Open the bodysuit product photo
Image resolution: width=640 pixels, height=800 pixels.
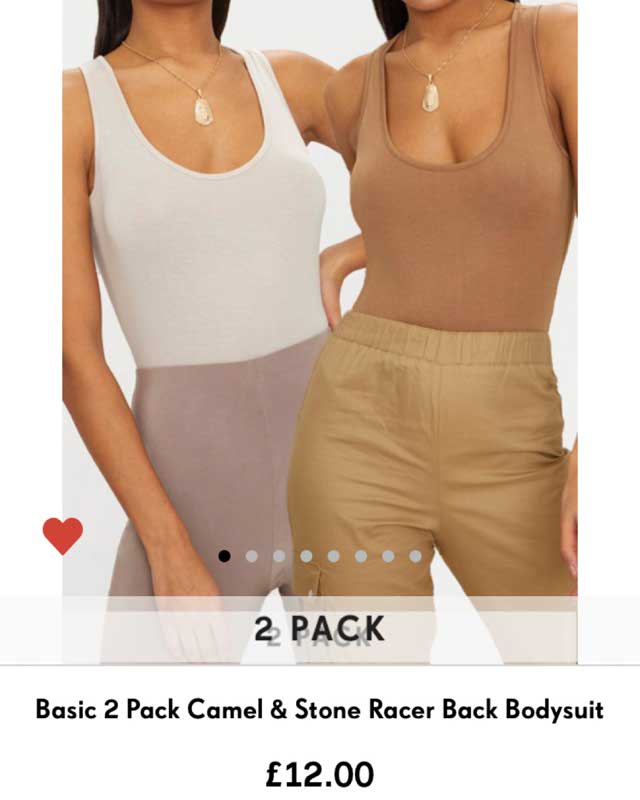[320, 300]
